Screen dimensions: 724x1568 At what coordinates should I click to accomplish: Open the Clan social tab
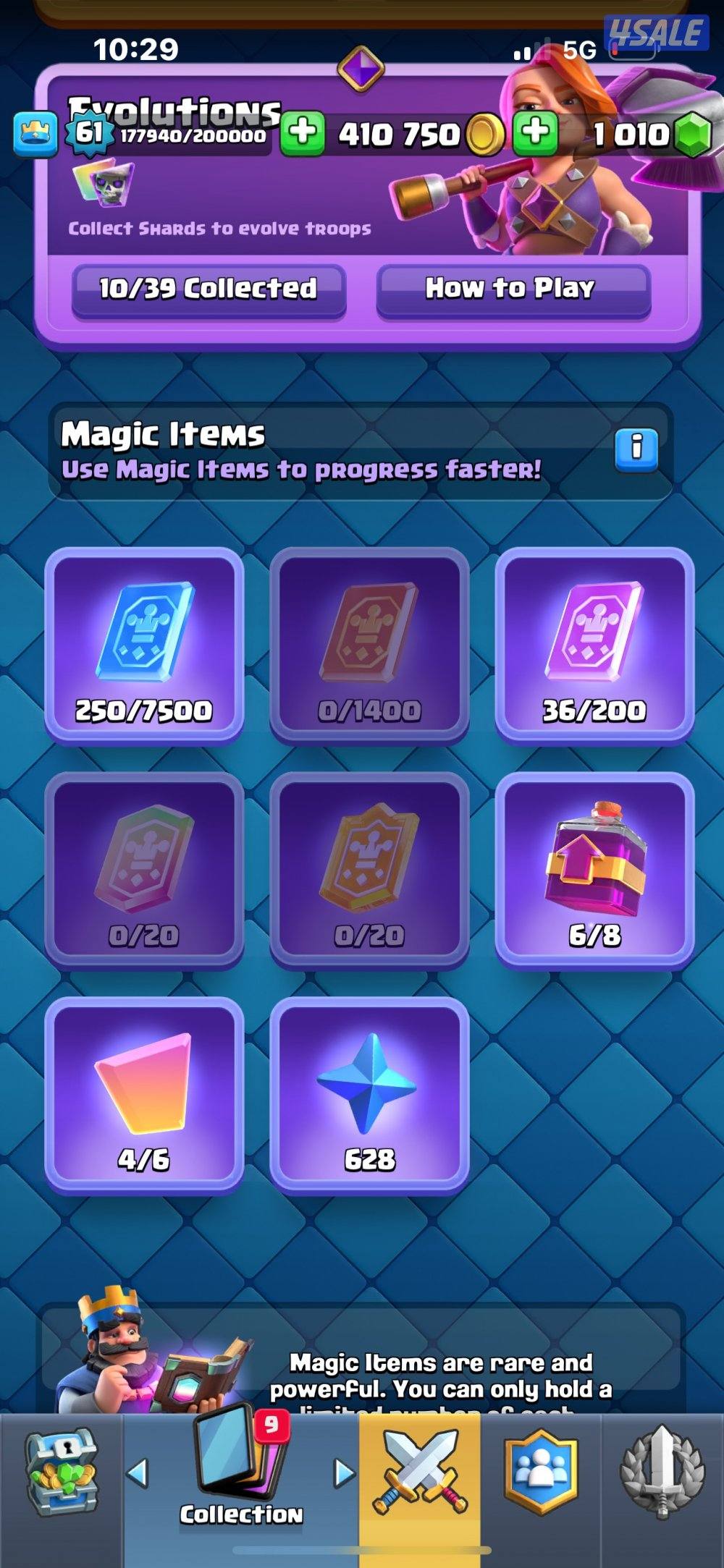[541, 1472]
